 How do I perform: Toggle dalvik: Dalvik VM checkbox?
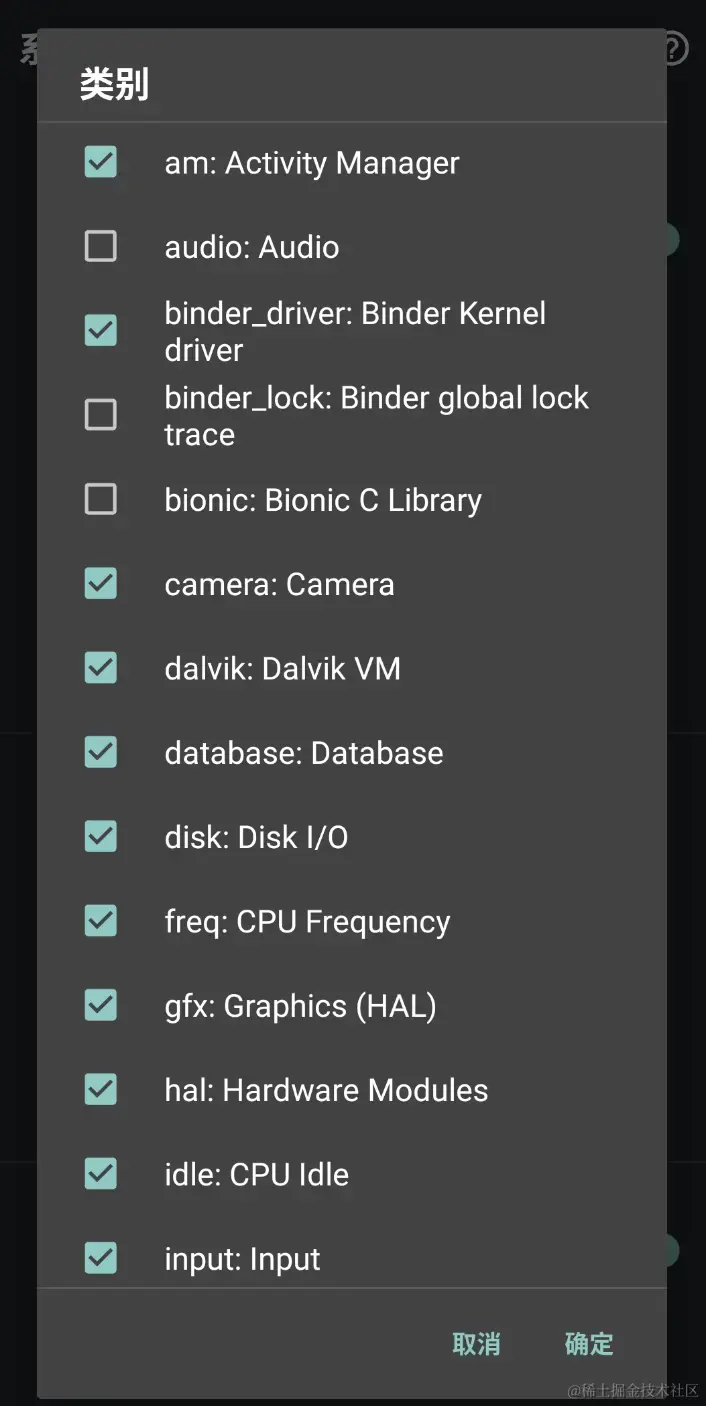100,667
